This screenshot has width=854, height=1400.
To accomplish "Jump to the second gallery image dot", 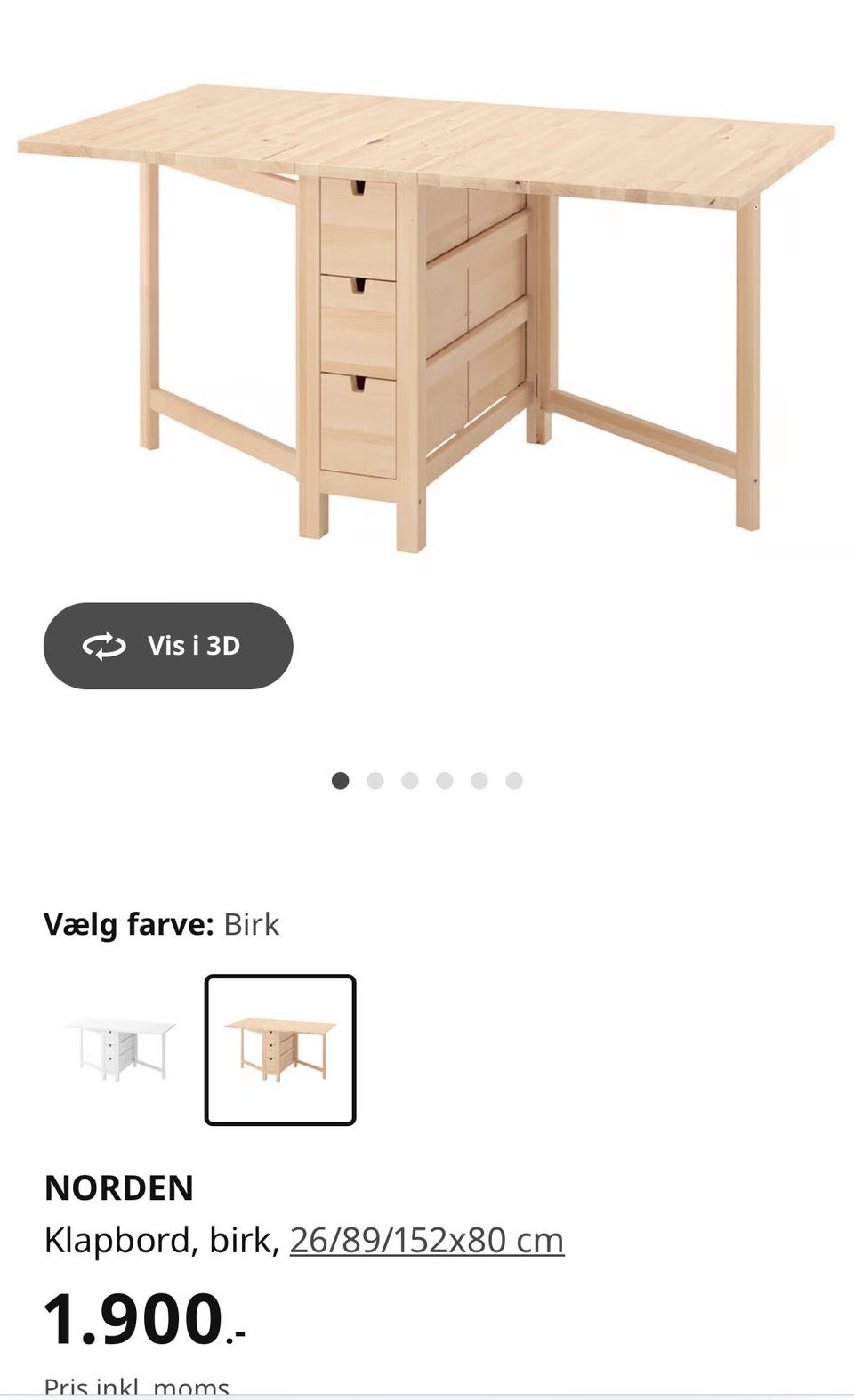I will (x=375, y=778).
